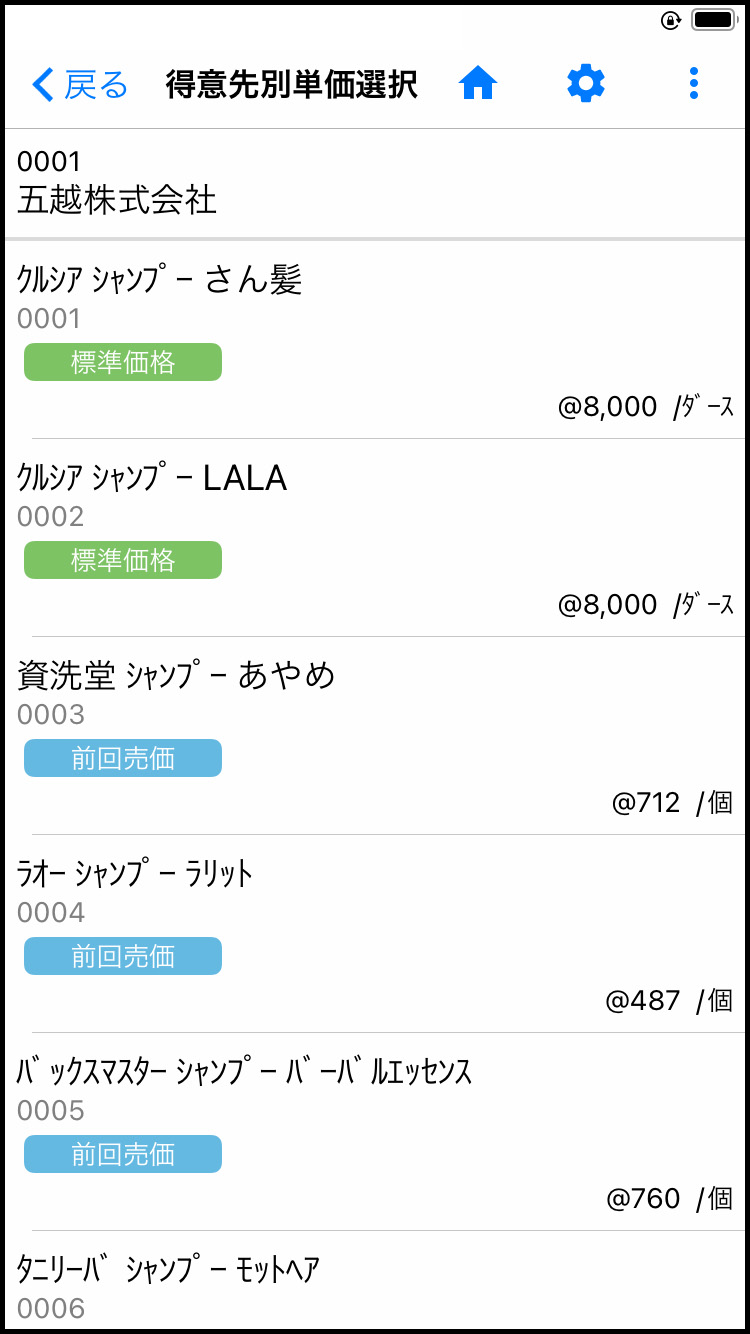
Task: Open the three-dot overflow menu
Action: pyautogui.click(x=694, y=84)
